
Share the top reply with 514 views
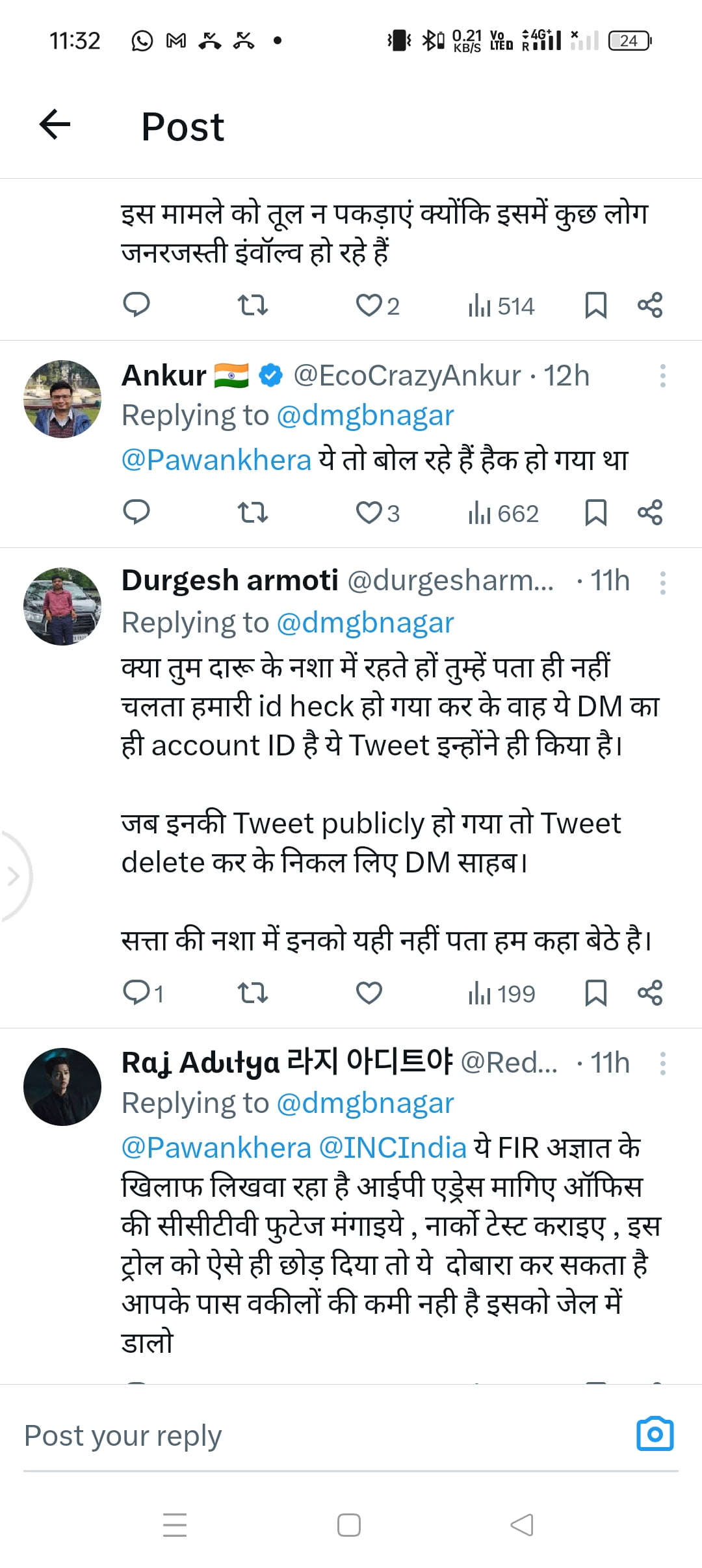[650, 305]
